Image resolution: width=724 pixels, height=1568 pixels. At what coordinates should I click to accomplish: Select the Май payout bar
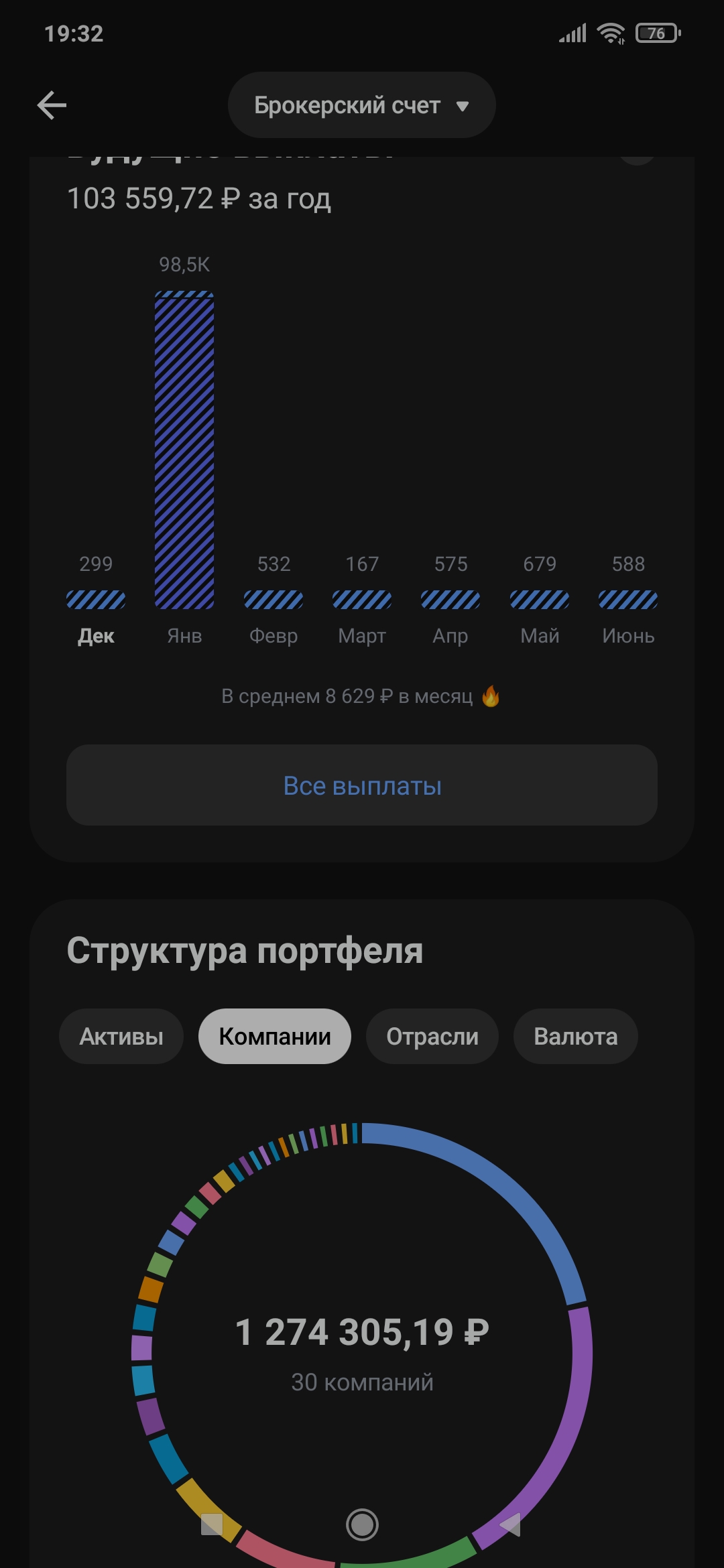click(x=540, y=599)
